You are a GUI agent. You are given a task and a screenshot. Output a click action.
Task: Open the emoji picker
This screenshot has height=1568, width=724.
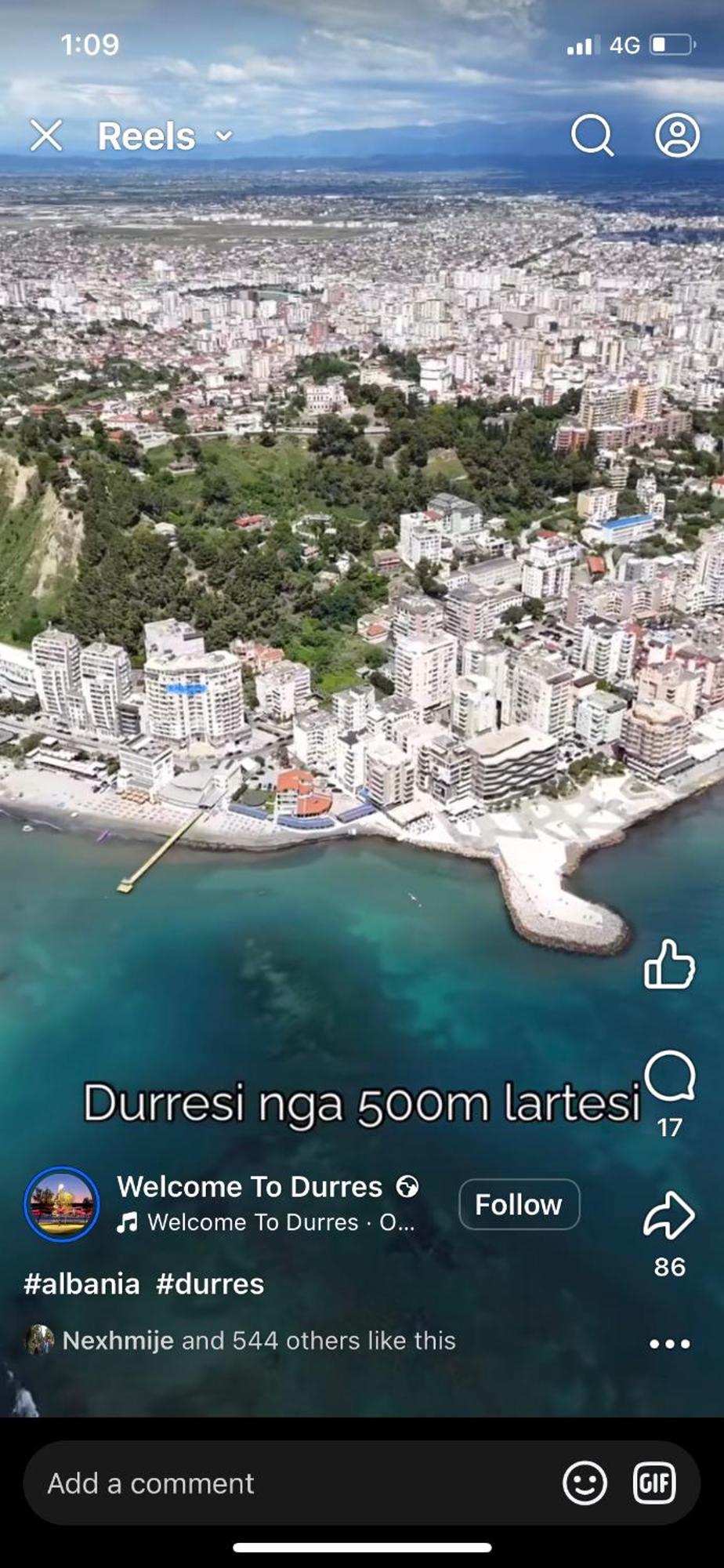(x=585, y=1483)
